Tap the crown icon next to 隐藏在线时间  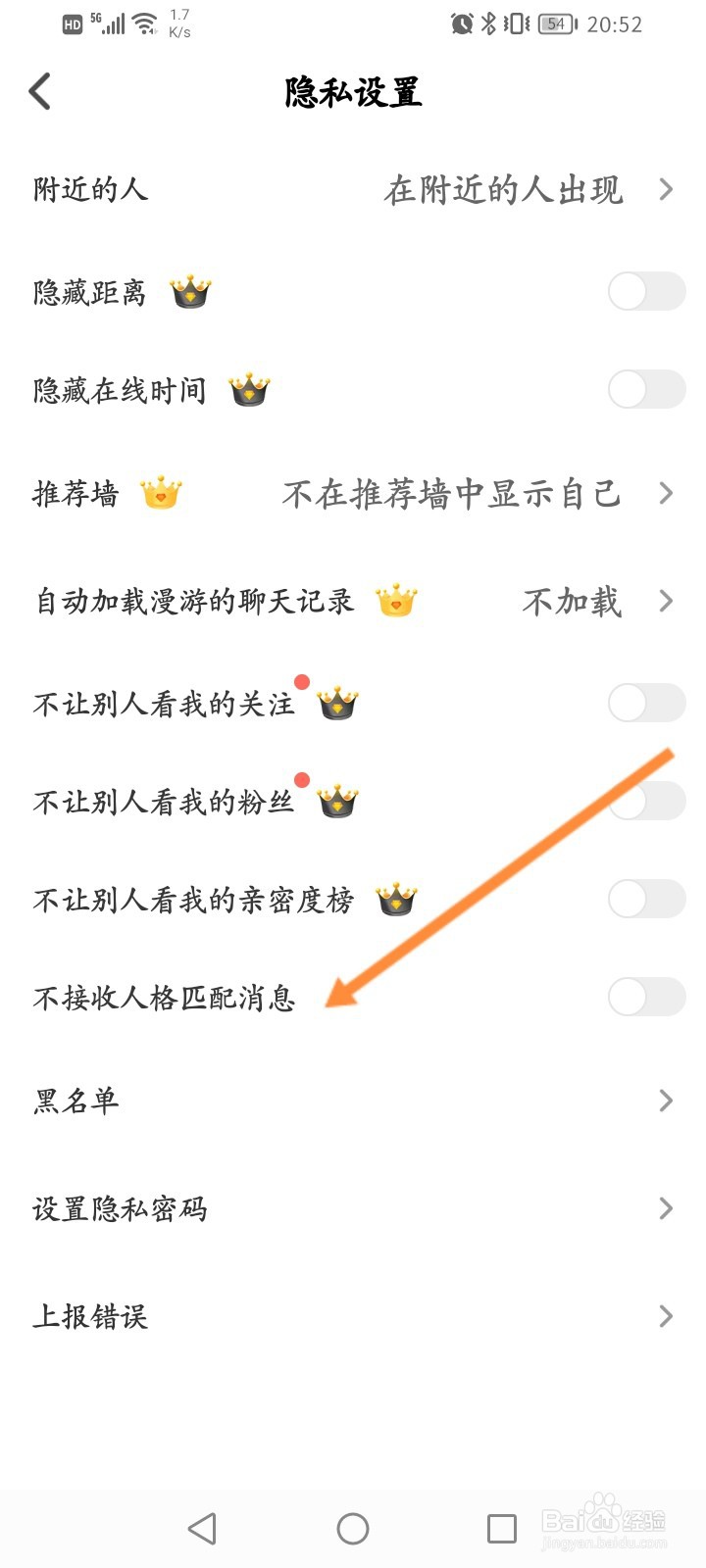[x=250, y=388]
